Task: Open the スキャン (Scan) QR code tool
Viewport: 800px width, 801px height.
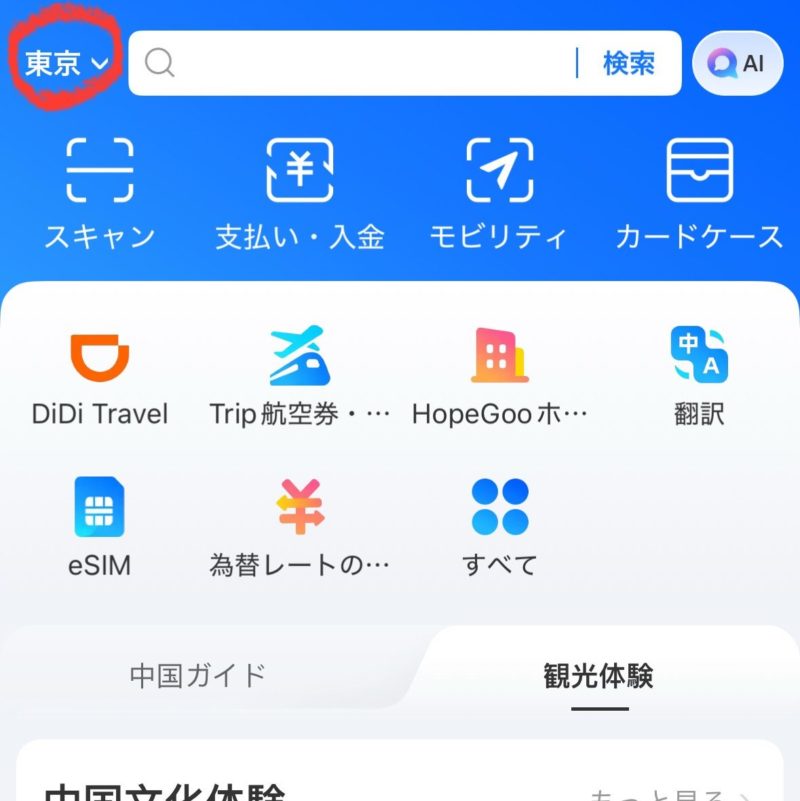Action: (x=98, y=185)
